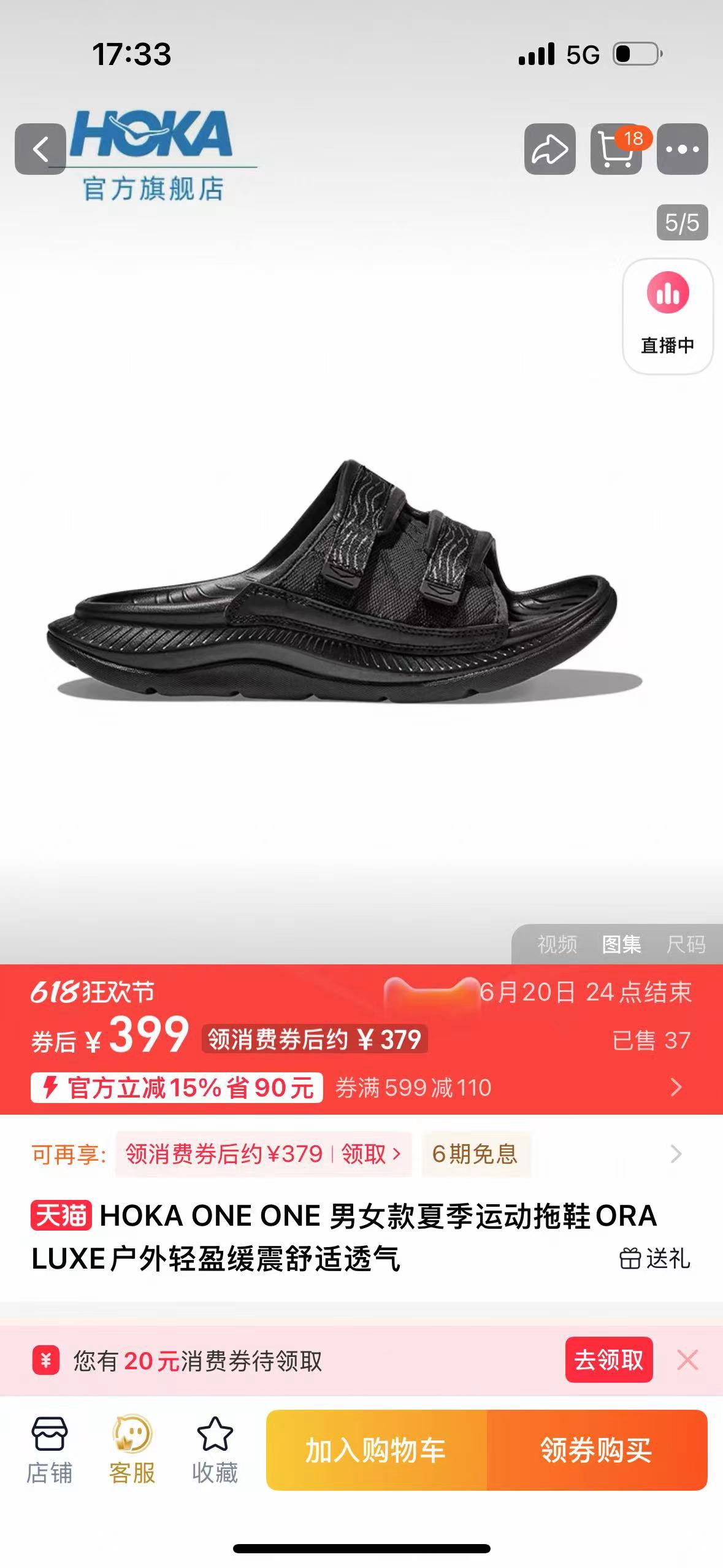Image resolution: width=723 pixels, height=1568 pixels.
Task: Expand the 券满599减110 promotion details
Action: pyautogui.click(x=676, y=1088)
